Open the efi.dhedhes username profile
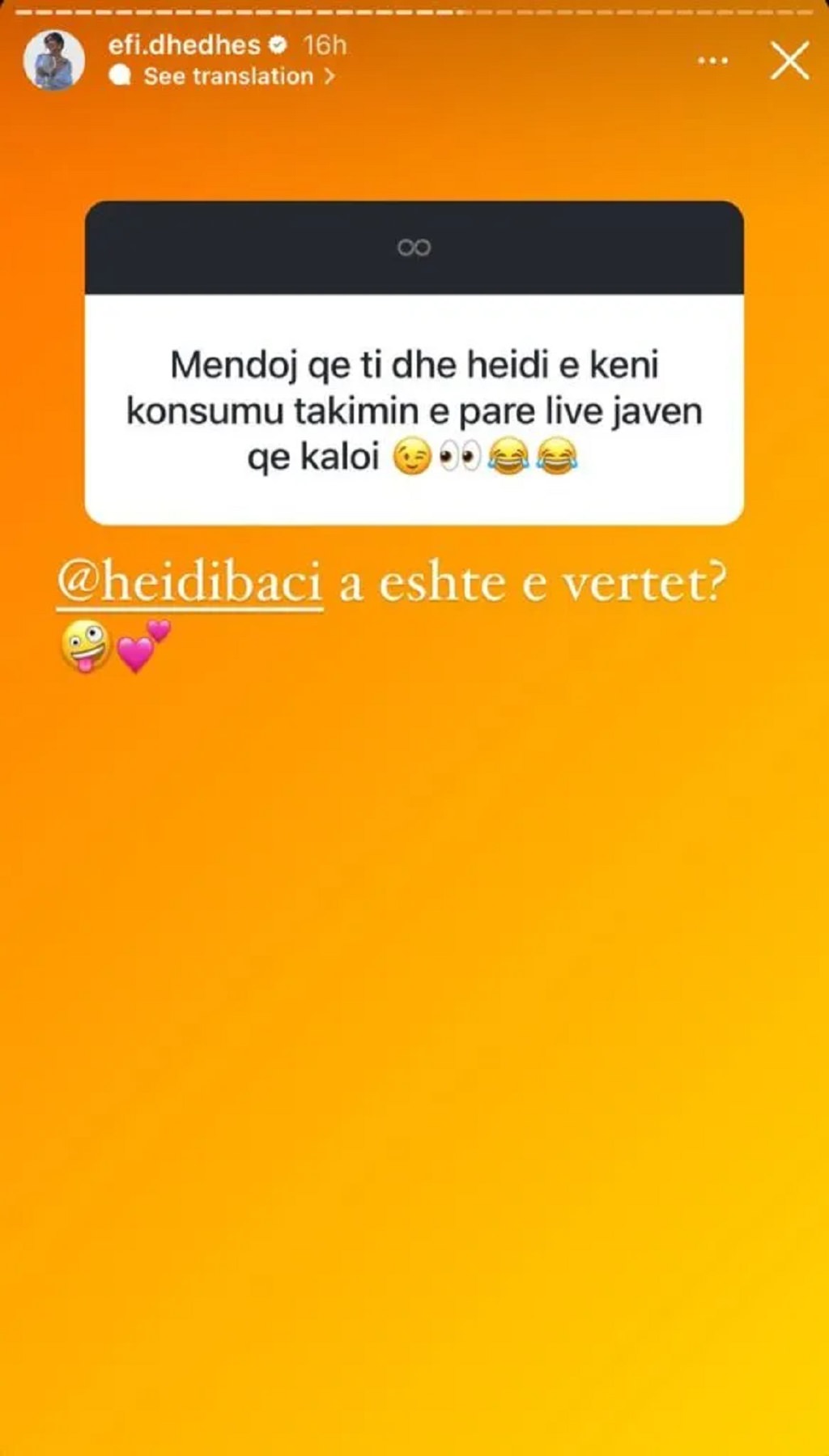Image resolution: width=829 pixels, height=1456 pixels. pos(184,45)
